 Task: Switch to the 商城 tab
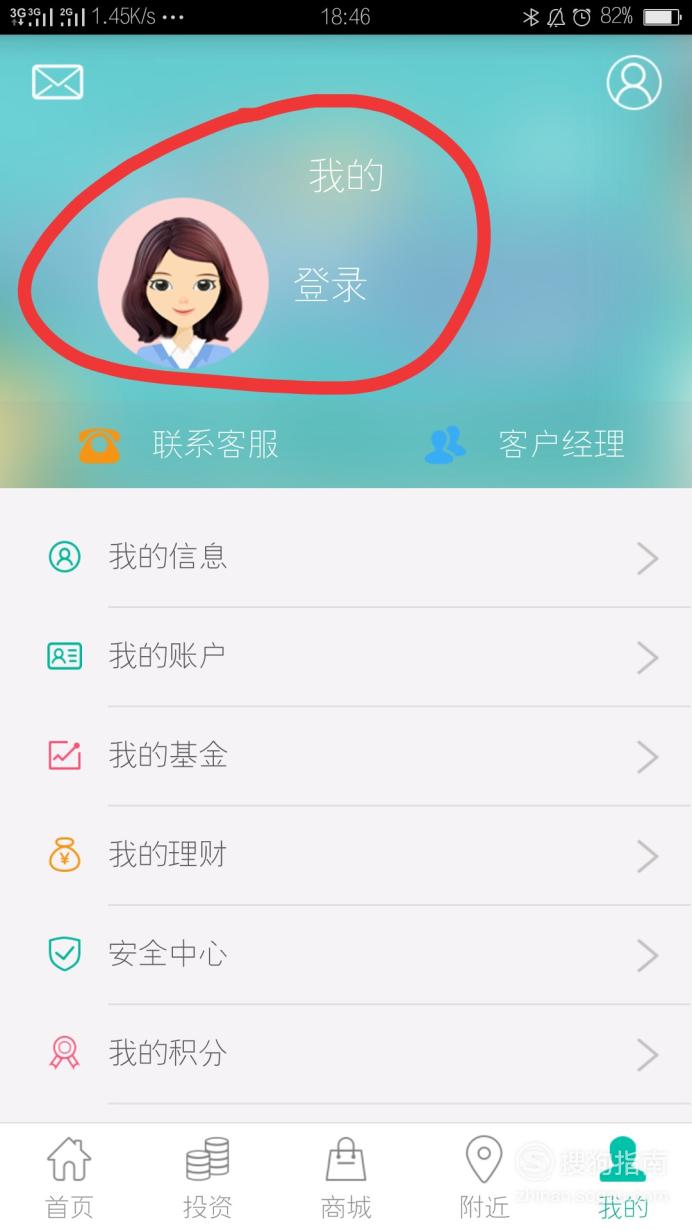click(x=346, y=1178)
